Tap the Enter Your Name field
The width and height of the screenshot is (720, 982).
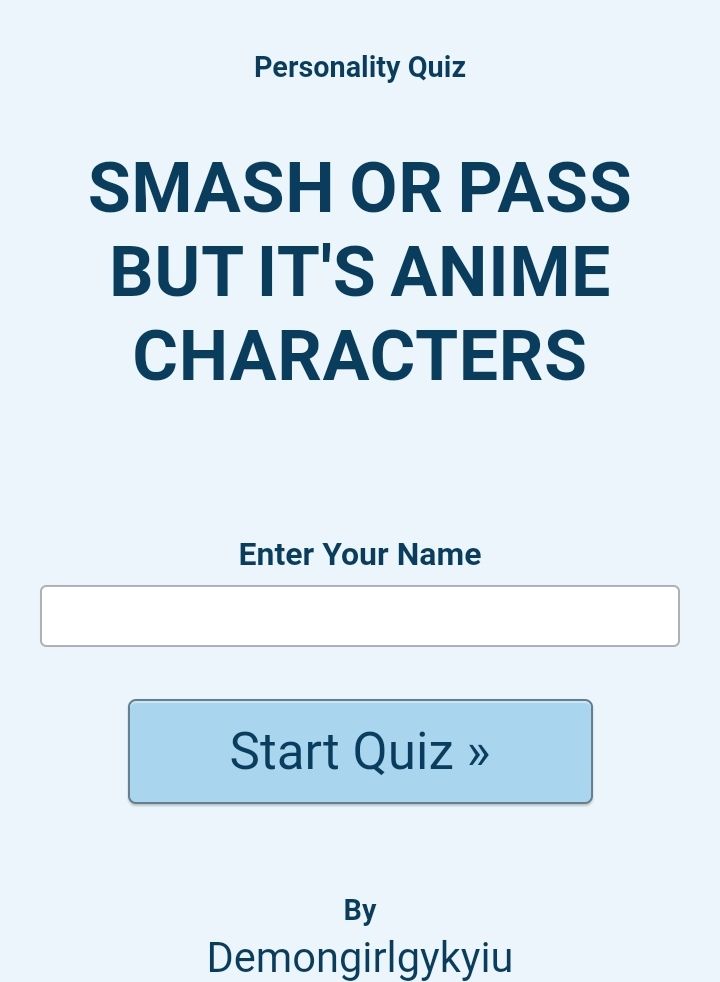click(360, 616)
